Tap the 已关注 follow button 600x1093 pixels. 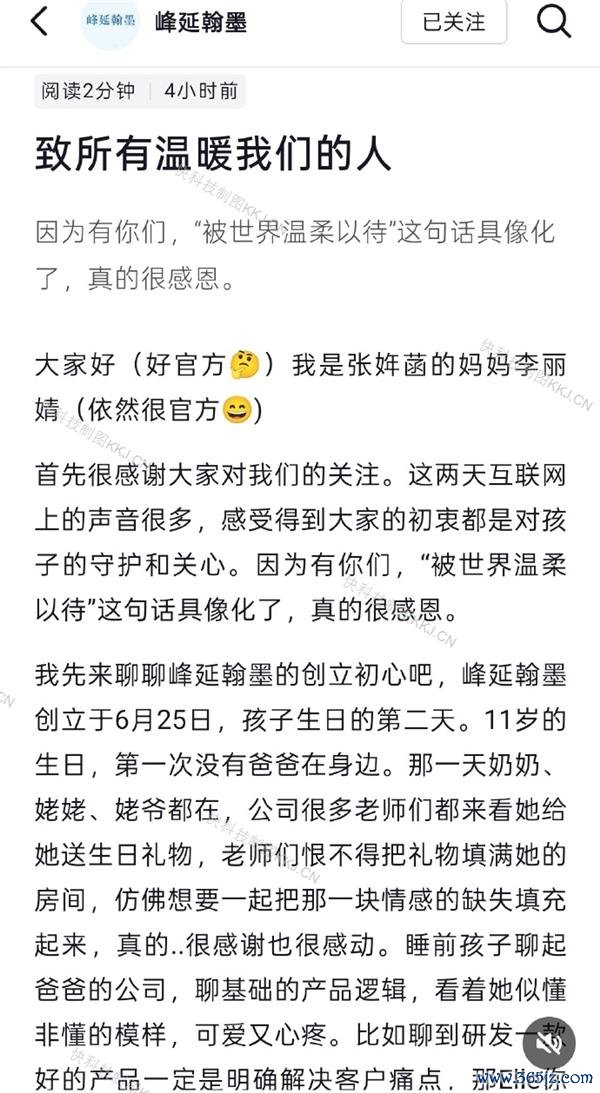click(454, 22)
